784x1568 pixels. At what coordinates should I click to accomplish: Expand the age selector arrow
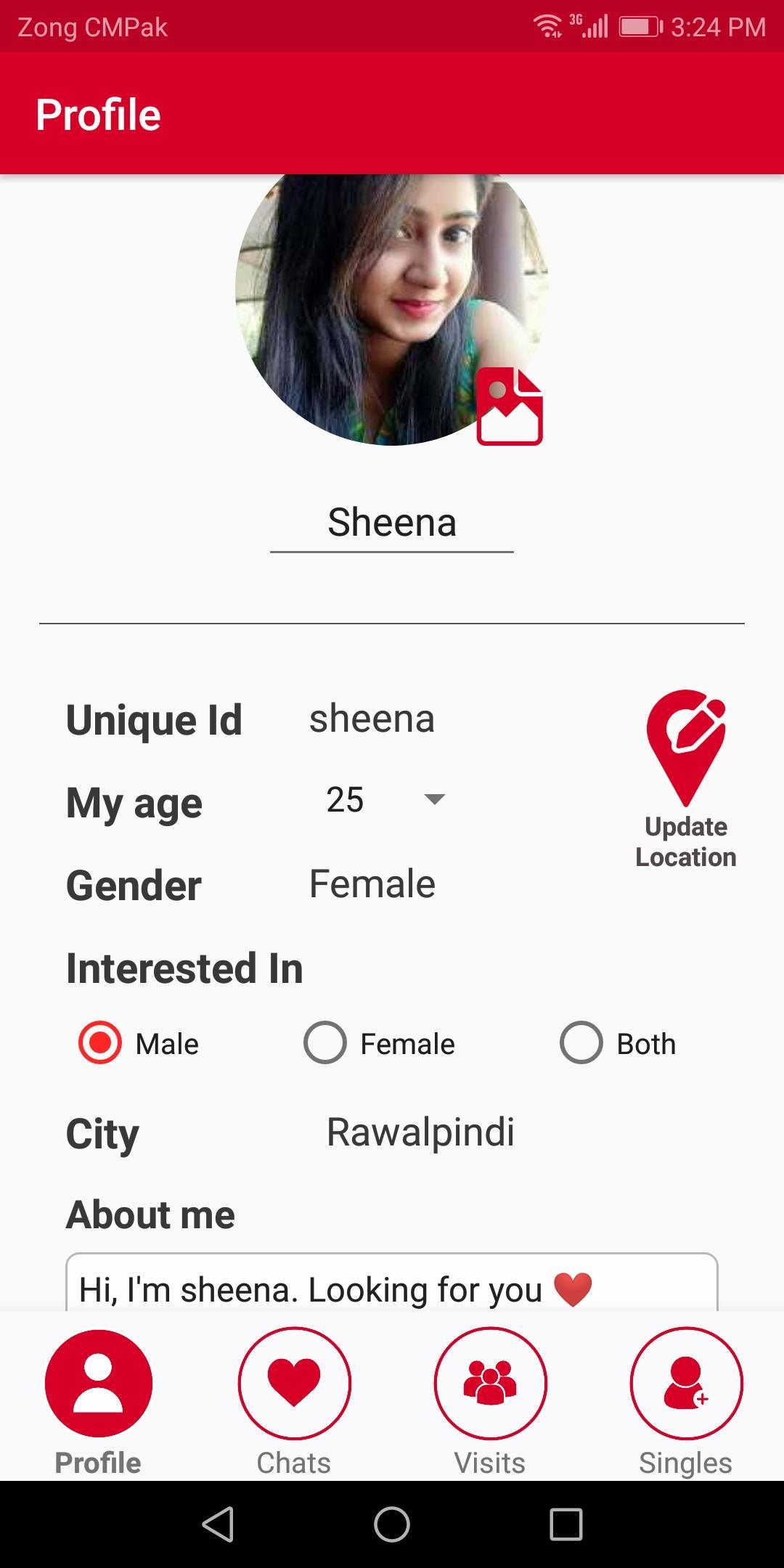(x=433, y=801)
